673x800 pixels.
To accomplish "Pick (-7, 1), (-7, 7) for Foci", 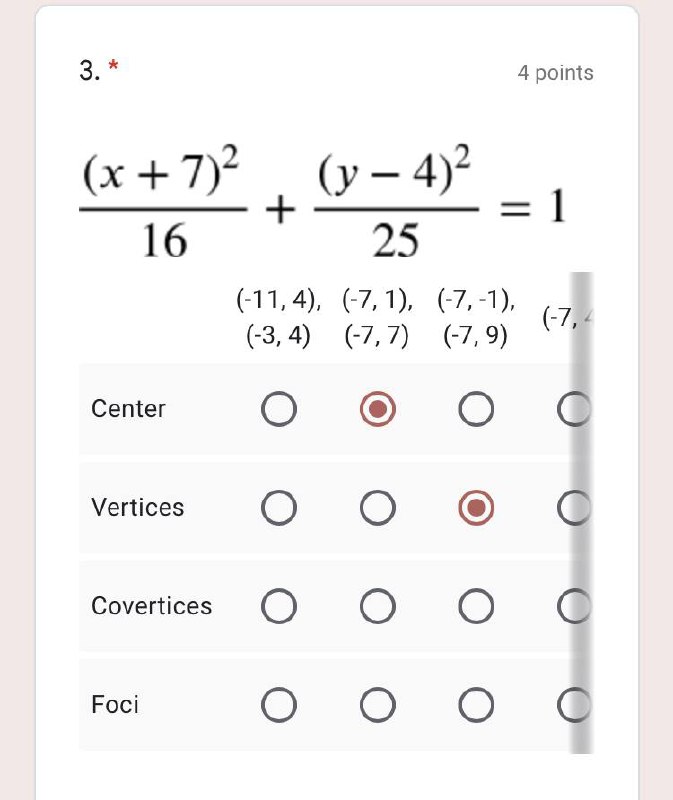I will pyautogui.click(x=378, y=706).
